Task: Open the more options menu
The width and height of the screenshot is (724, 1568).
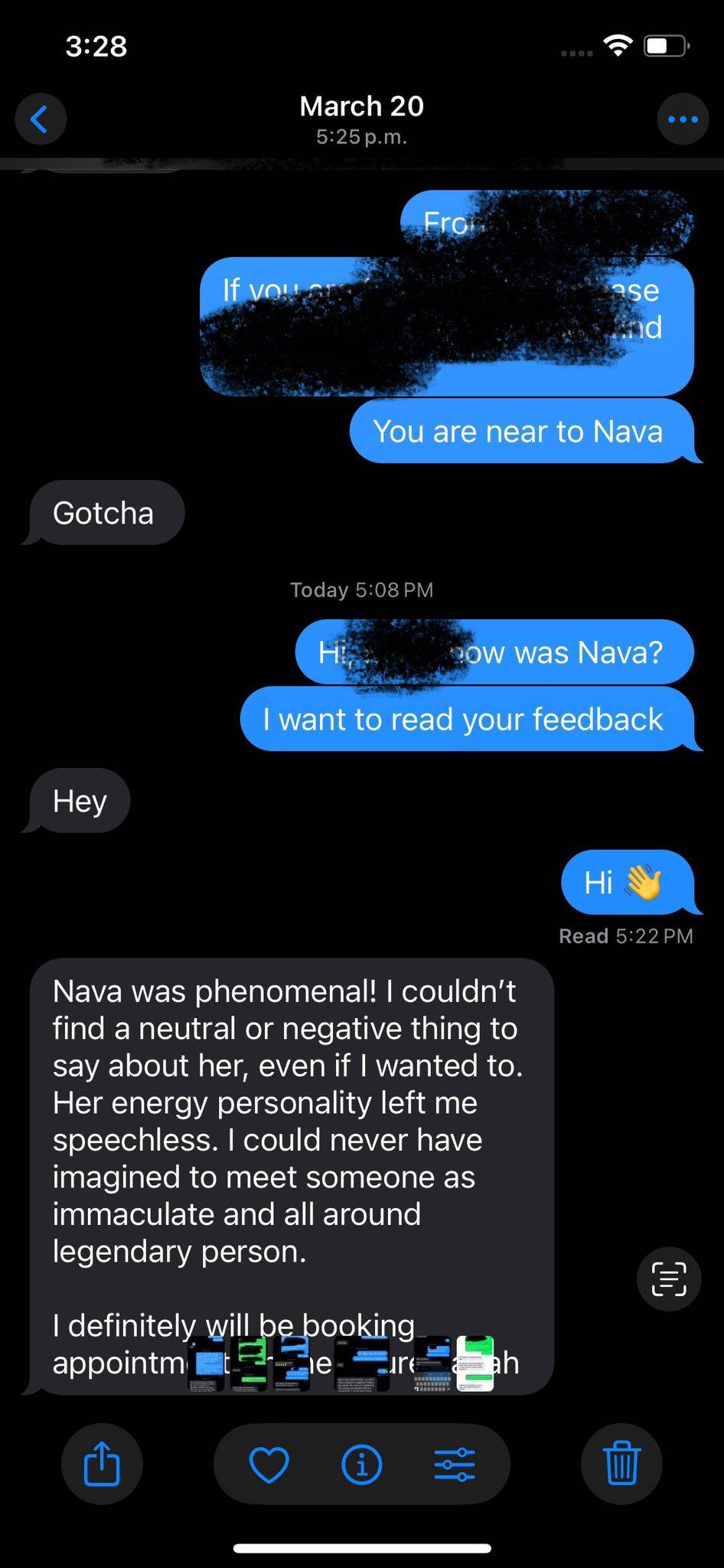Action: coord(683,119)
